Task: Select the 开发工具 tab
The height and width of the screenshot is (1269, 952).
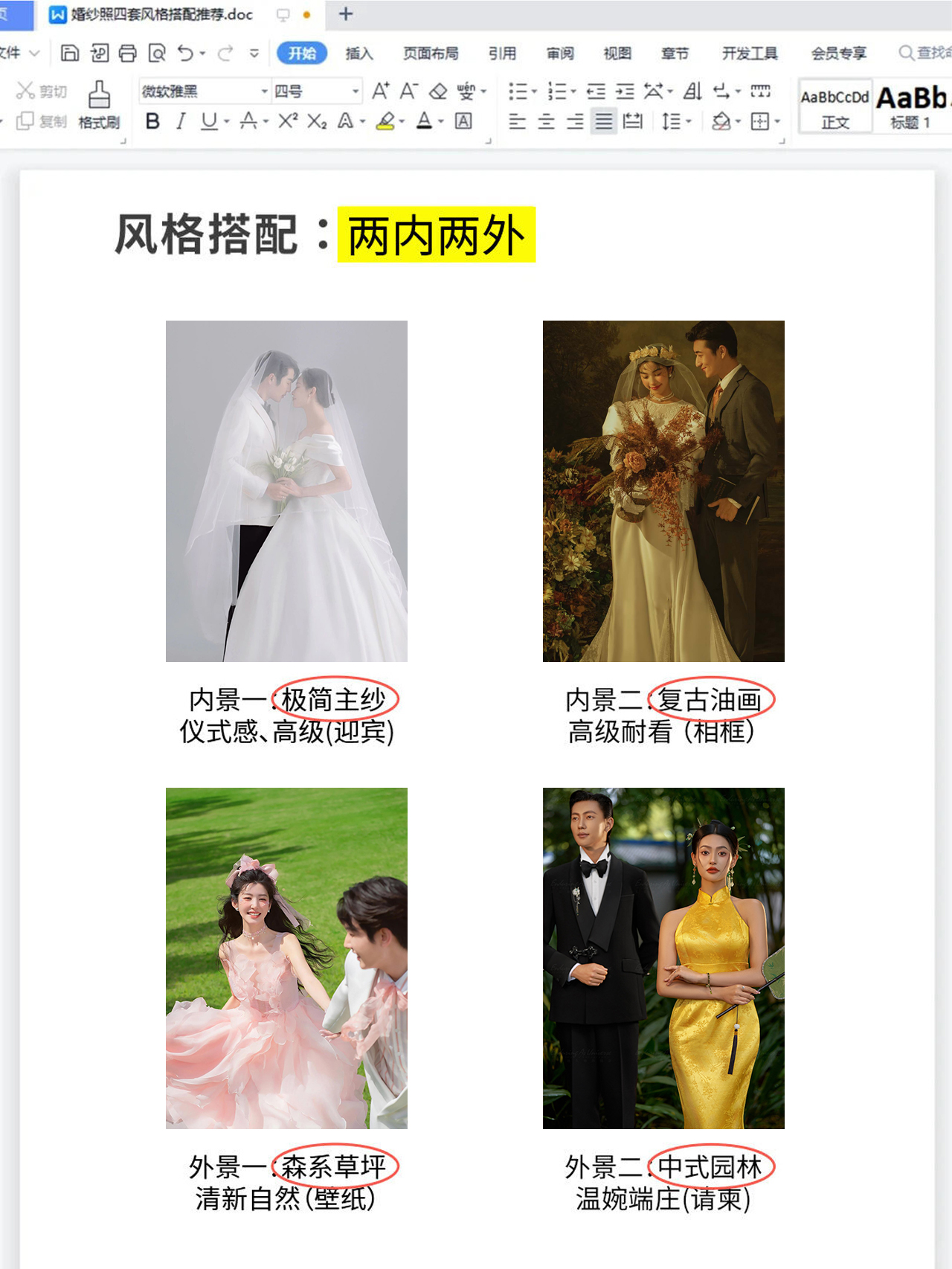Action: (750, 53)
